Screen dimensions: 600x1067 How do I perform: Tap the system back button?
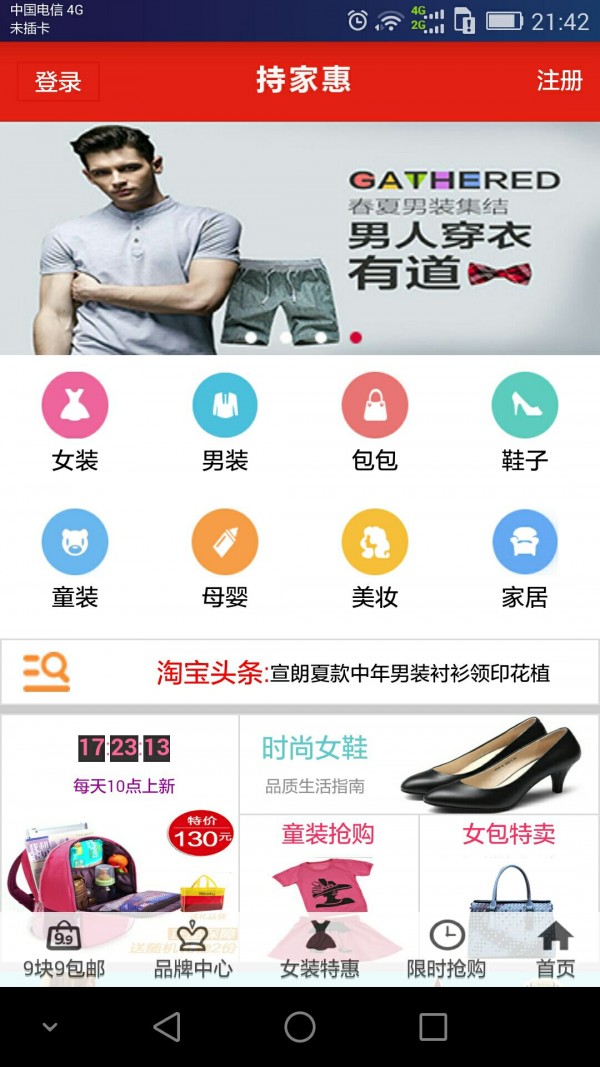click(167, 1027)
